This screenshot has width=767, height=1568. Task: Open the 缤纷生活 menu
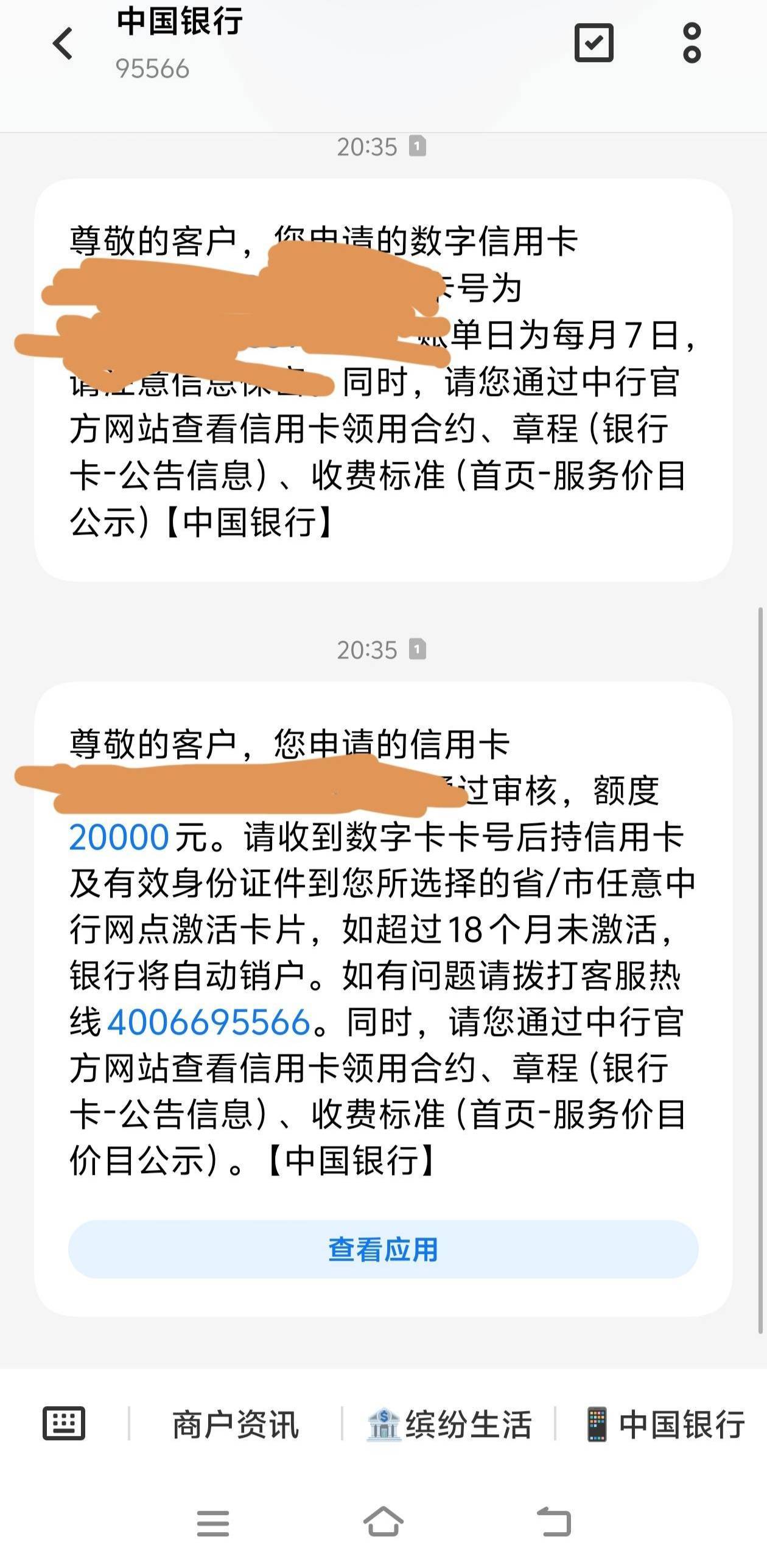coord(449,1424)
